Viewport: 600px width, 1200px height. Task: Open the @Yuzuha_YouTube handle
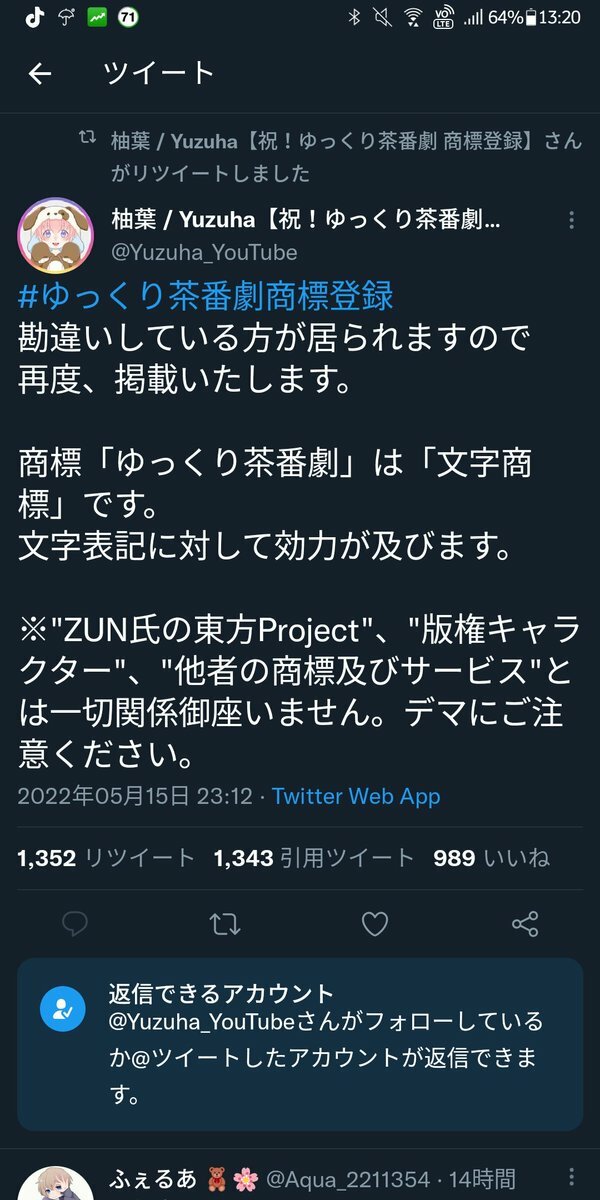[x=204, y=253]
